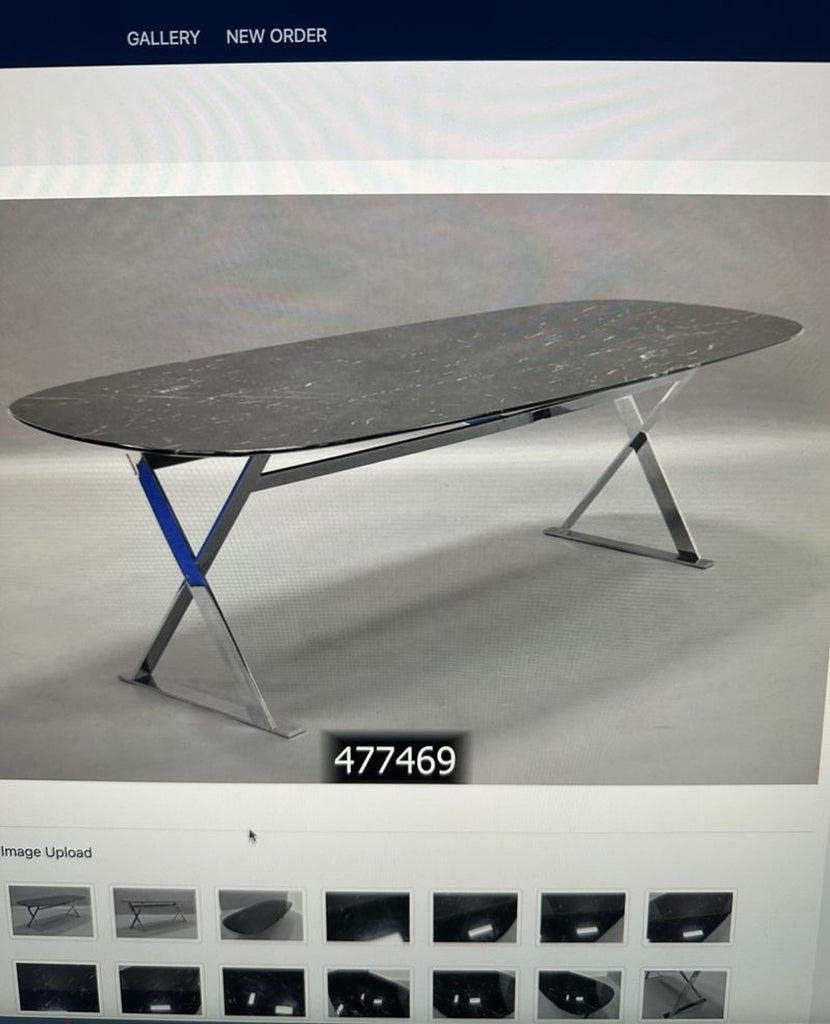Select the angled full-table thumbnail
This screenshot has width=830, height=1024.
[x=51, y=910]
